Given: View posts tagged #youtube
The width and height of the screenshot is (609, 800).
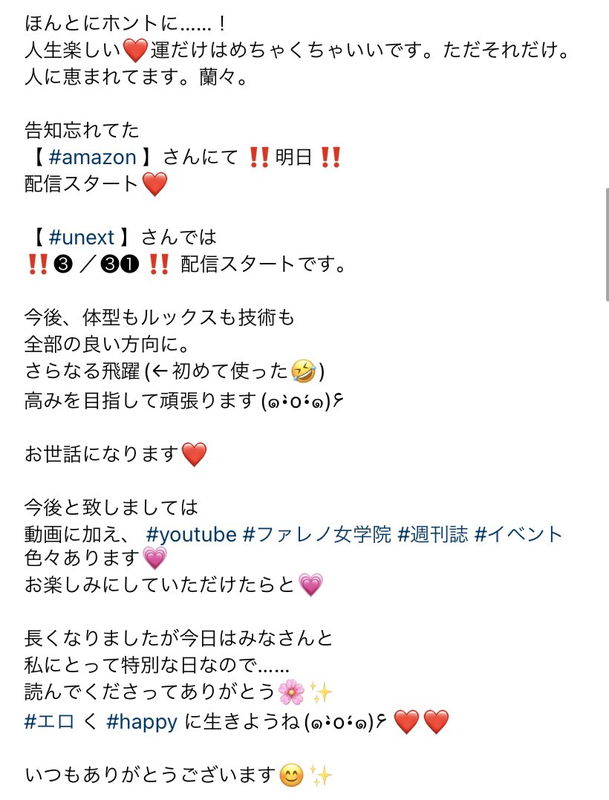Looking at the screenshot, I should (191, 534).
